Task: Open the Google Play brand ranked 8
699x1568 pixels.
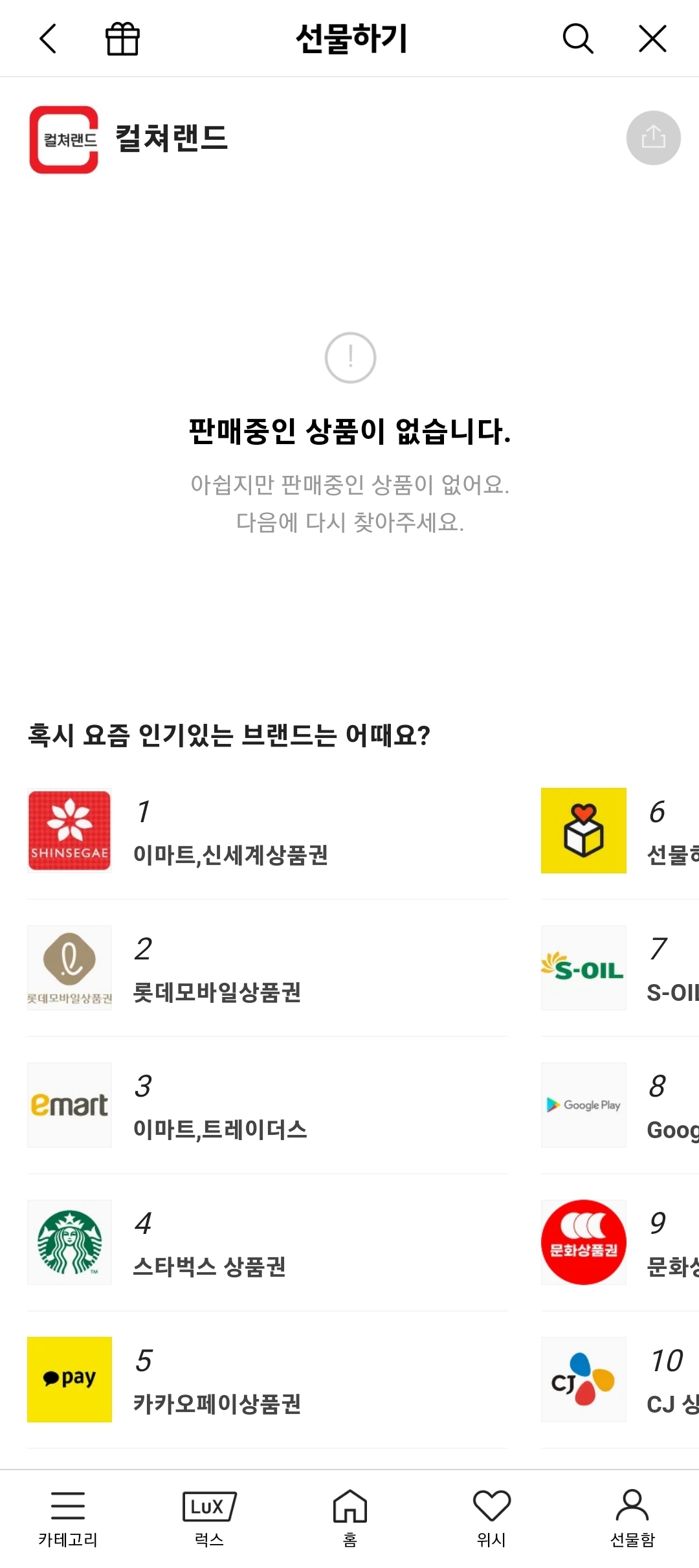Action: pyautogui.click(x=620, y=1105)
